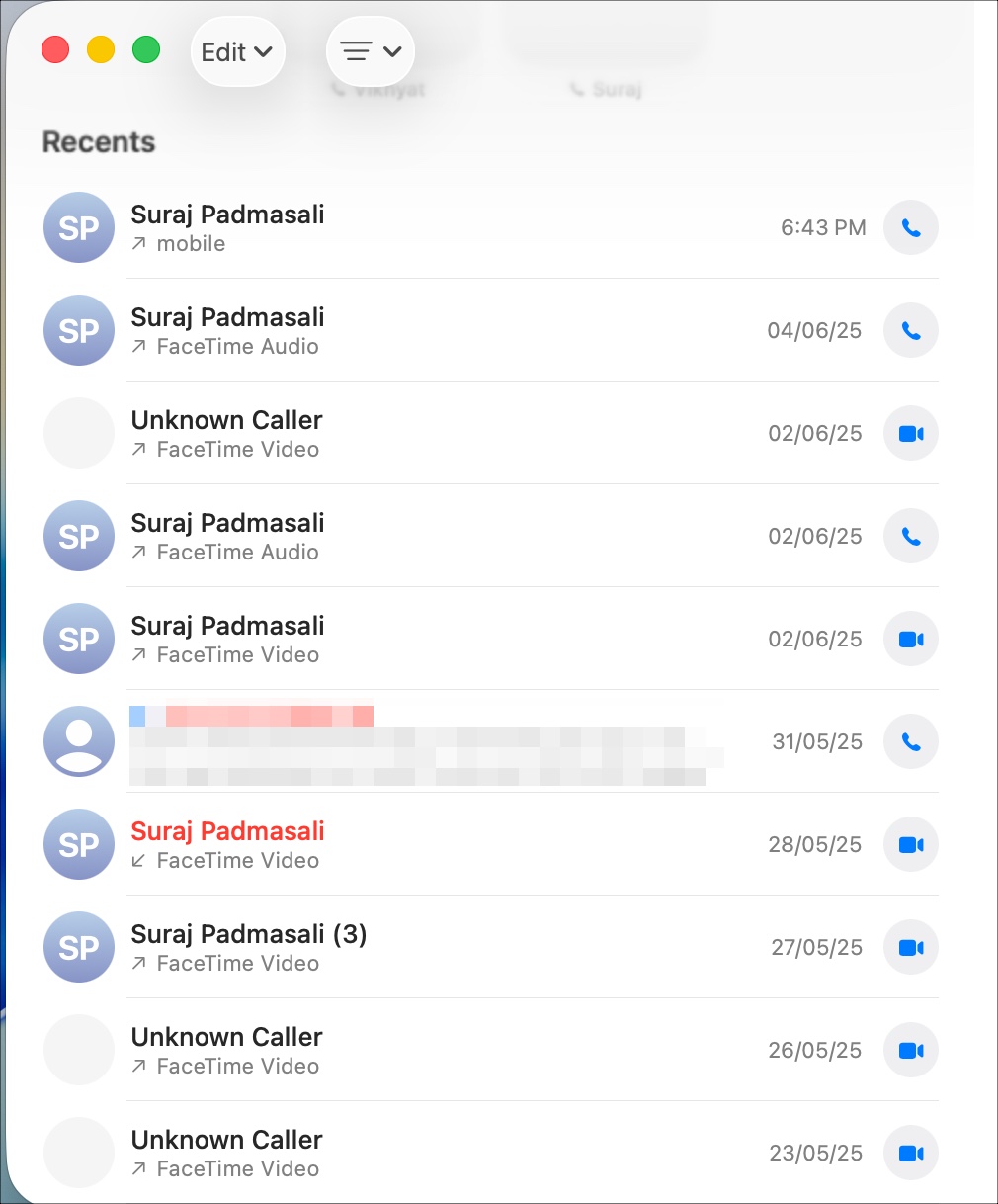
Task: Tap the video camera icon on the 26/05/25 Unknown Caller row
Action: pos(910,1050)
